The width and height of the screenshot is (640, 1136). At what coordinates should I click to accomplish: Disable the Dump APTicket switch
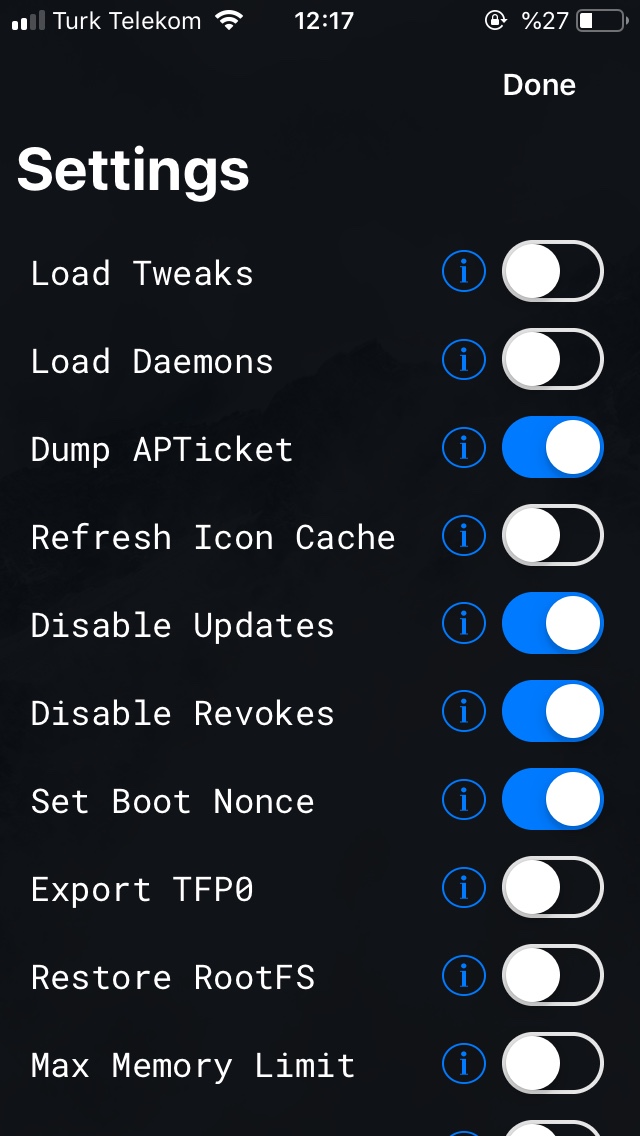coord(552,447)
